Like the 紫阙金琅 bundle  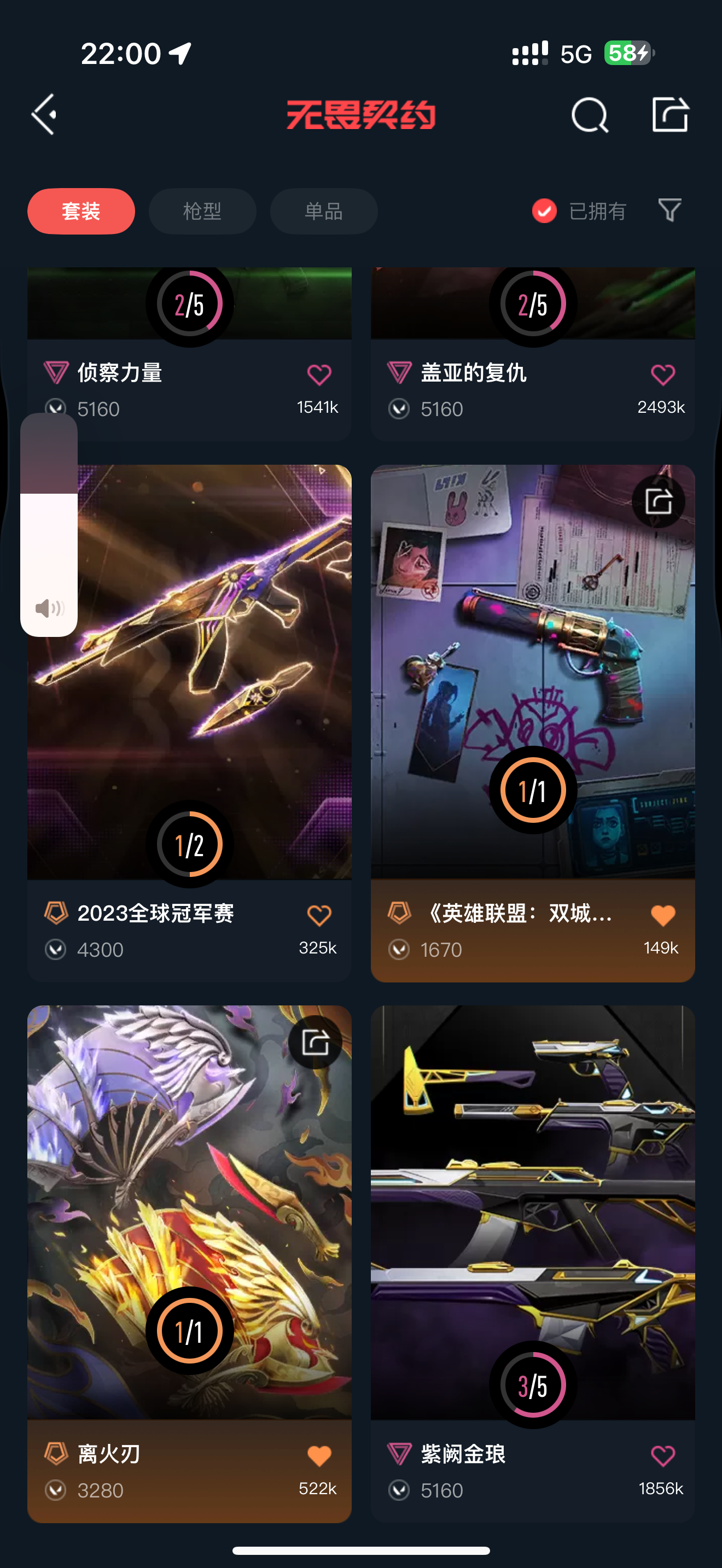pyautogui.click(x=663, y=1455)
